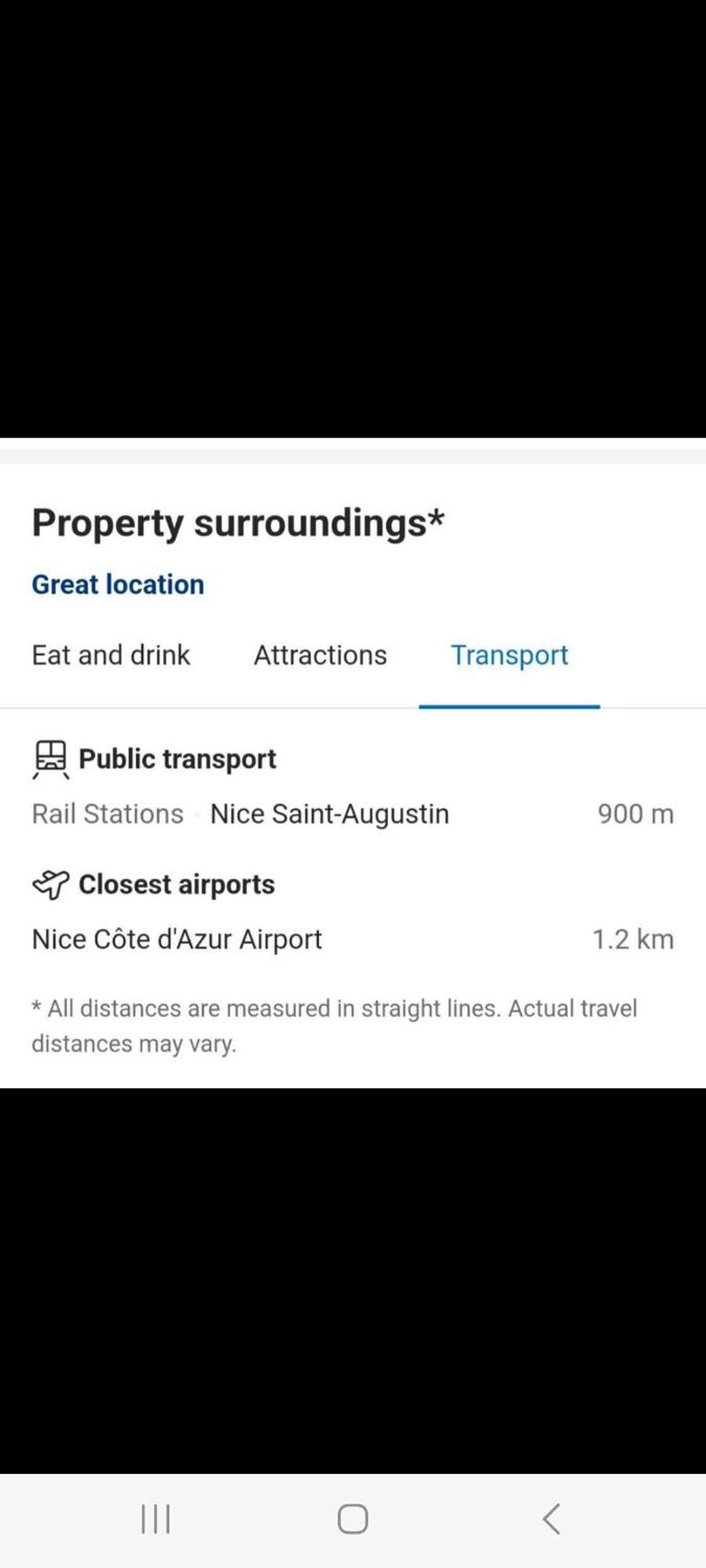The height and width of the screenshot is (1568, 706).
Task: Switch to the Eat and drink tab
Action: pyautogui.click(x=111, y=655)
